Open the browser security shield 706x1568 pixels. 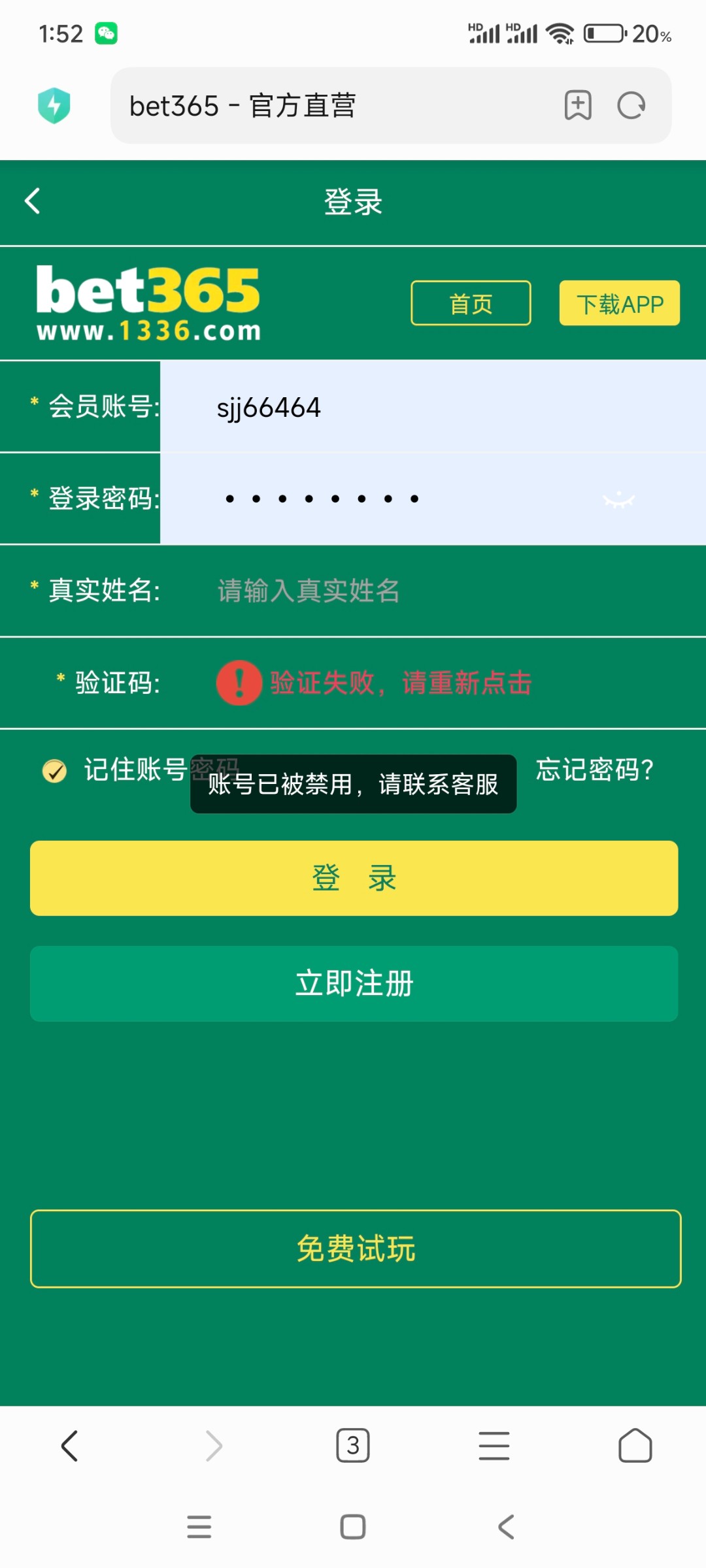[54, 105]
